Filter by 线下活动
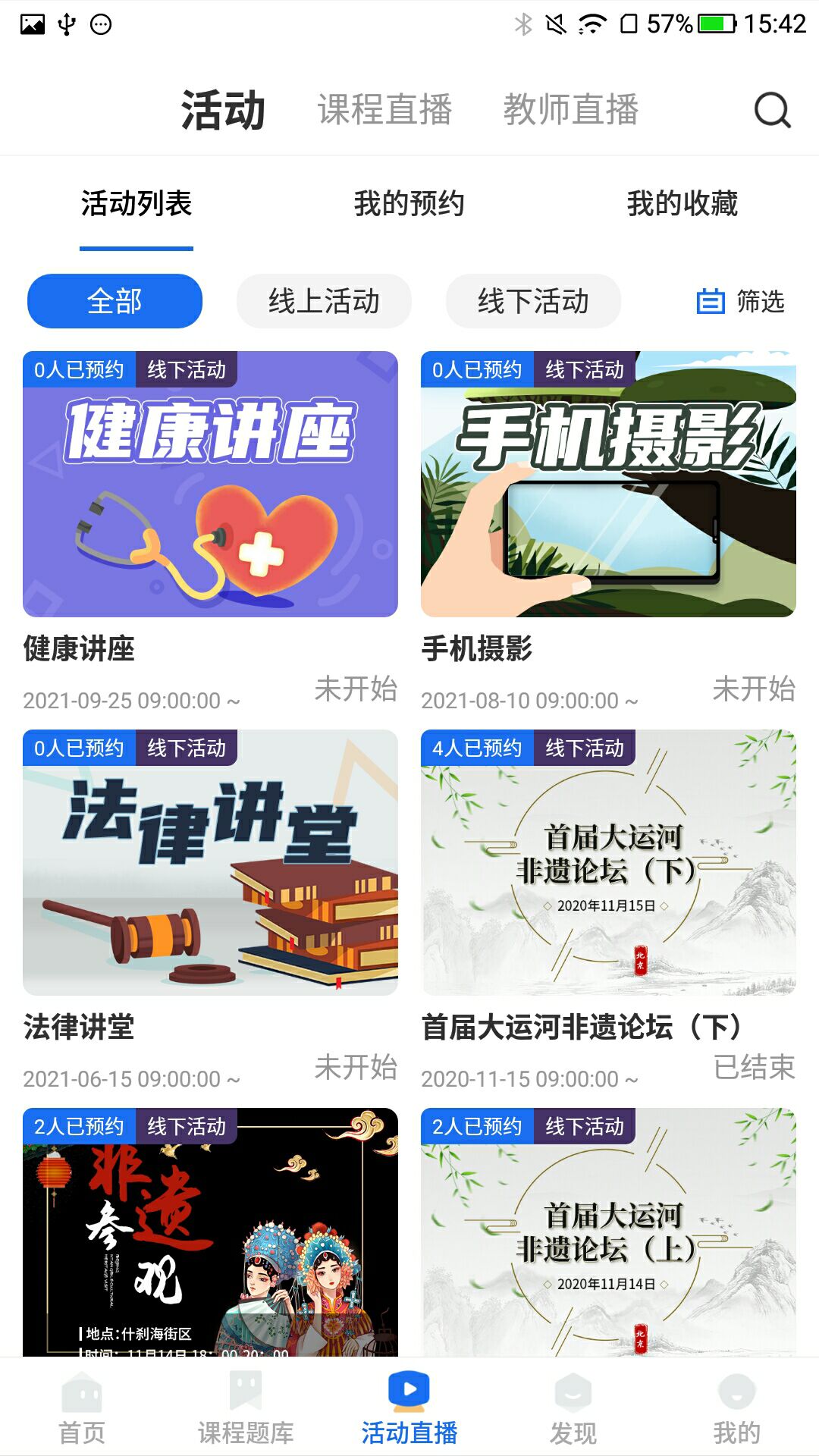The height and width of the screenshot is (1456, 819). (533, 301)
